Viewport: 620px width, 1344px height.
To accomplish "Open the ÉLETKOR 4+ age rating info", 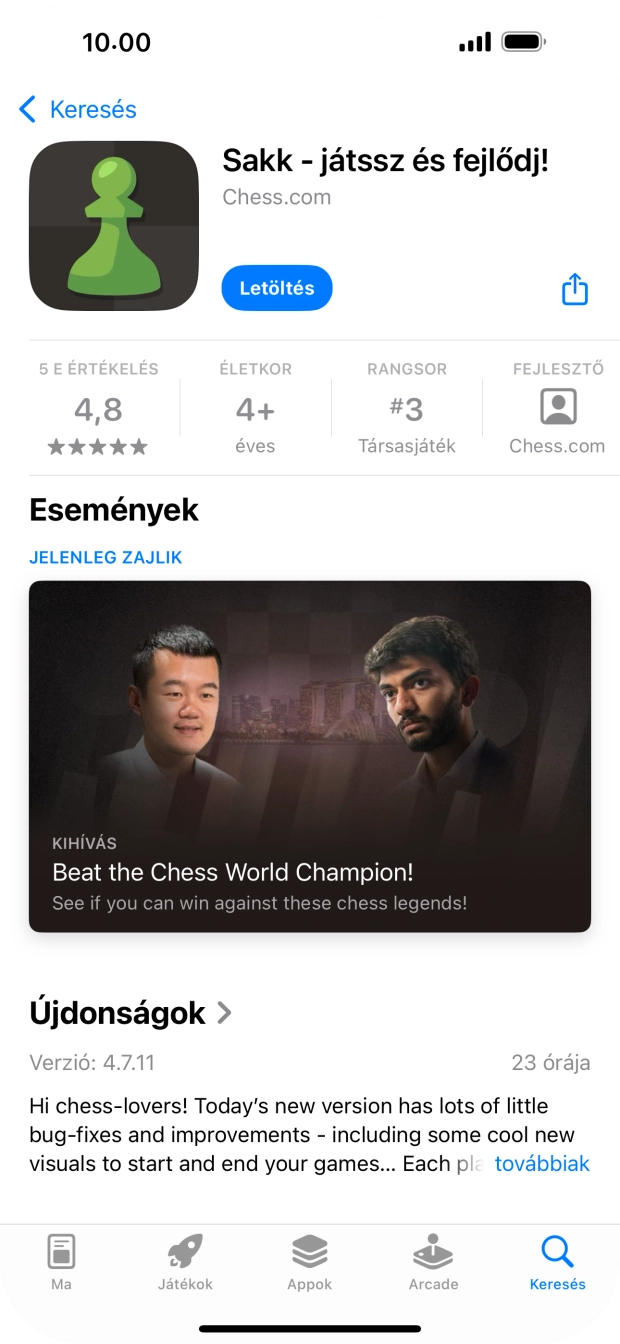I will (255, 409).
